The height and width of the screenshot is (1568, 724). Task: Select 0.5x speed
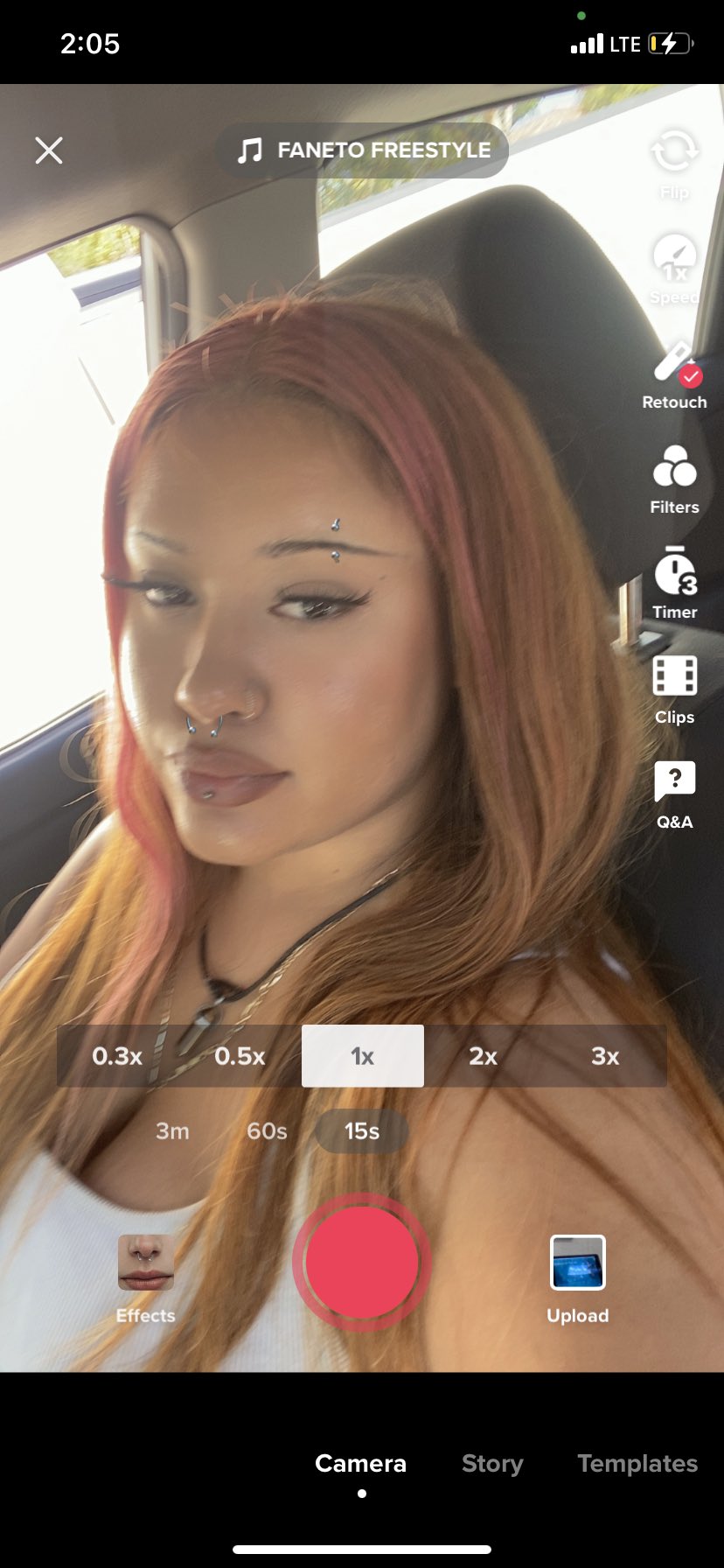coord(240,1056)
